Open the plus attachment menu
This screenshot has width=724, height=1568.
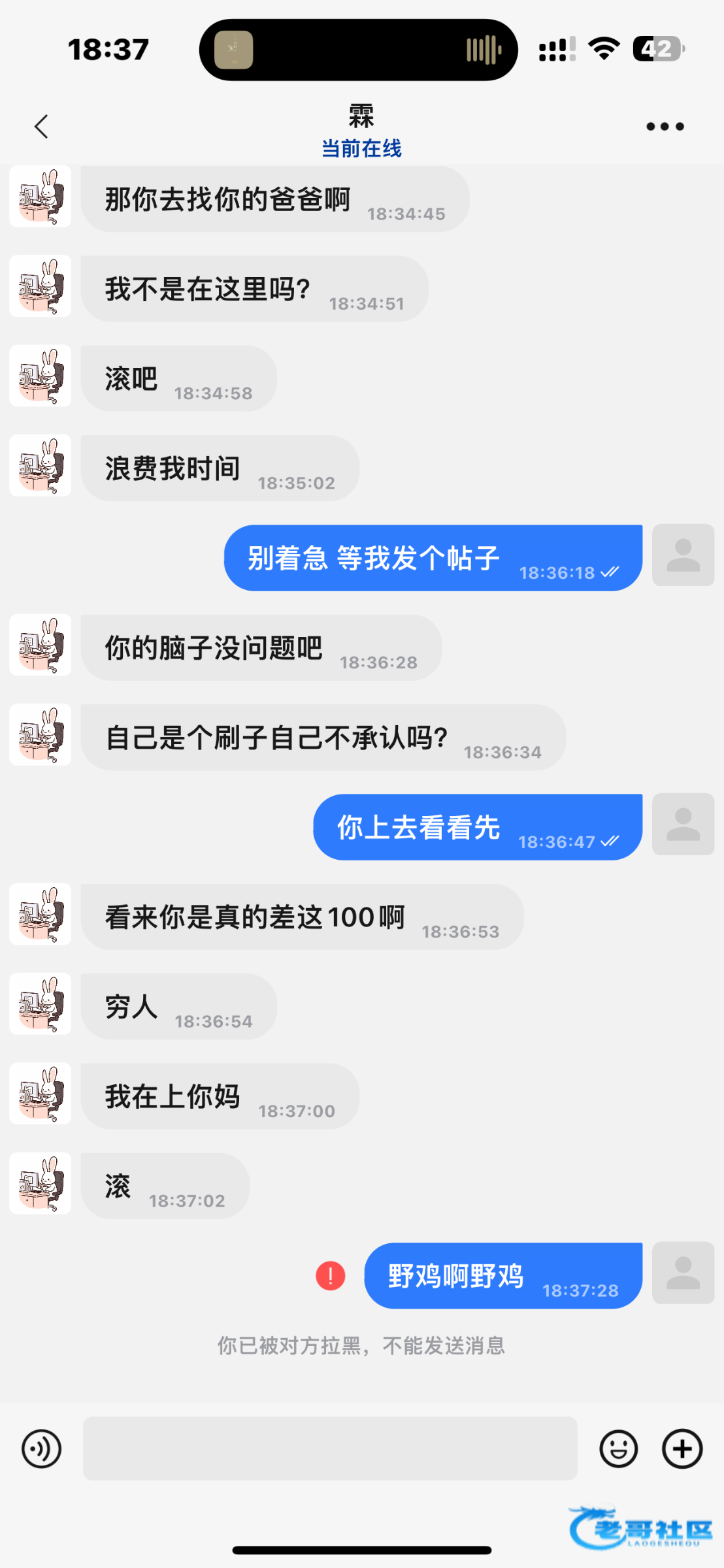point(682,1448)
